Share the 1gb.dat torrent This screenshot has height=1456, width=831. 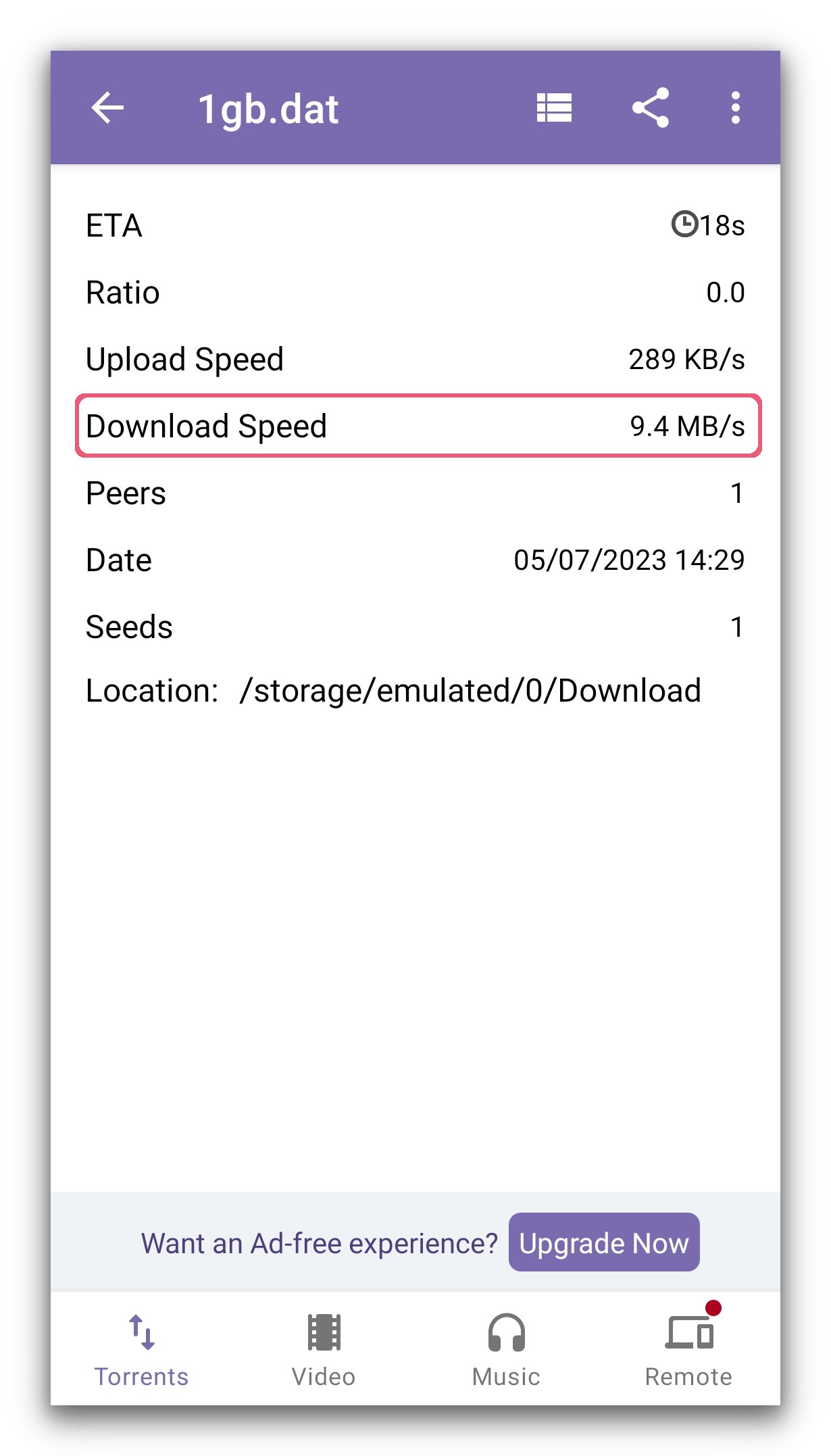(651, 107)
